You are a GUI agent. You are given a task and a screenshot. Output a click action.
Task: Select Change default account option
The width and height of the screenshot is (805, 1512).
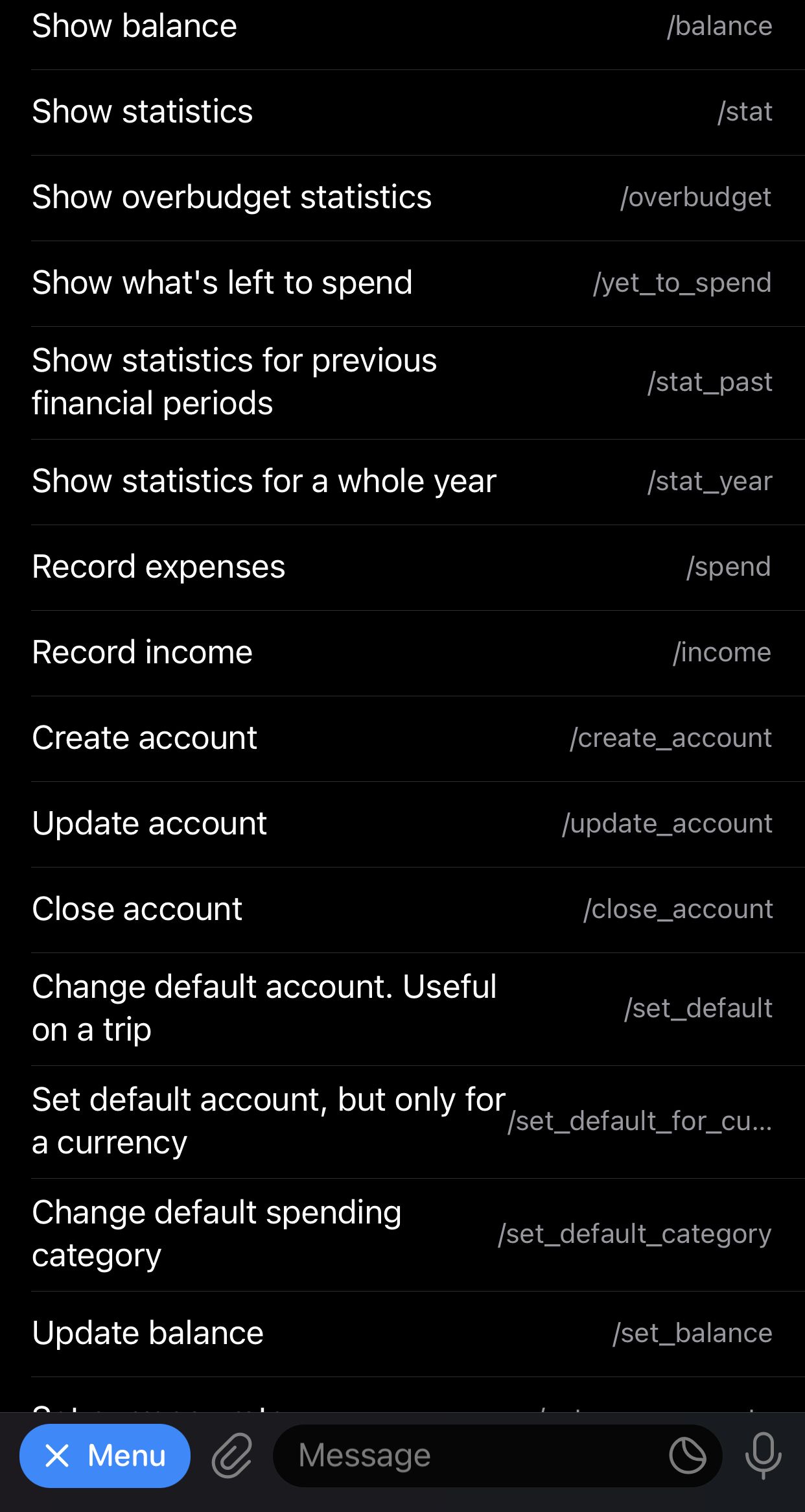pos(402,1007)
